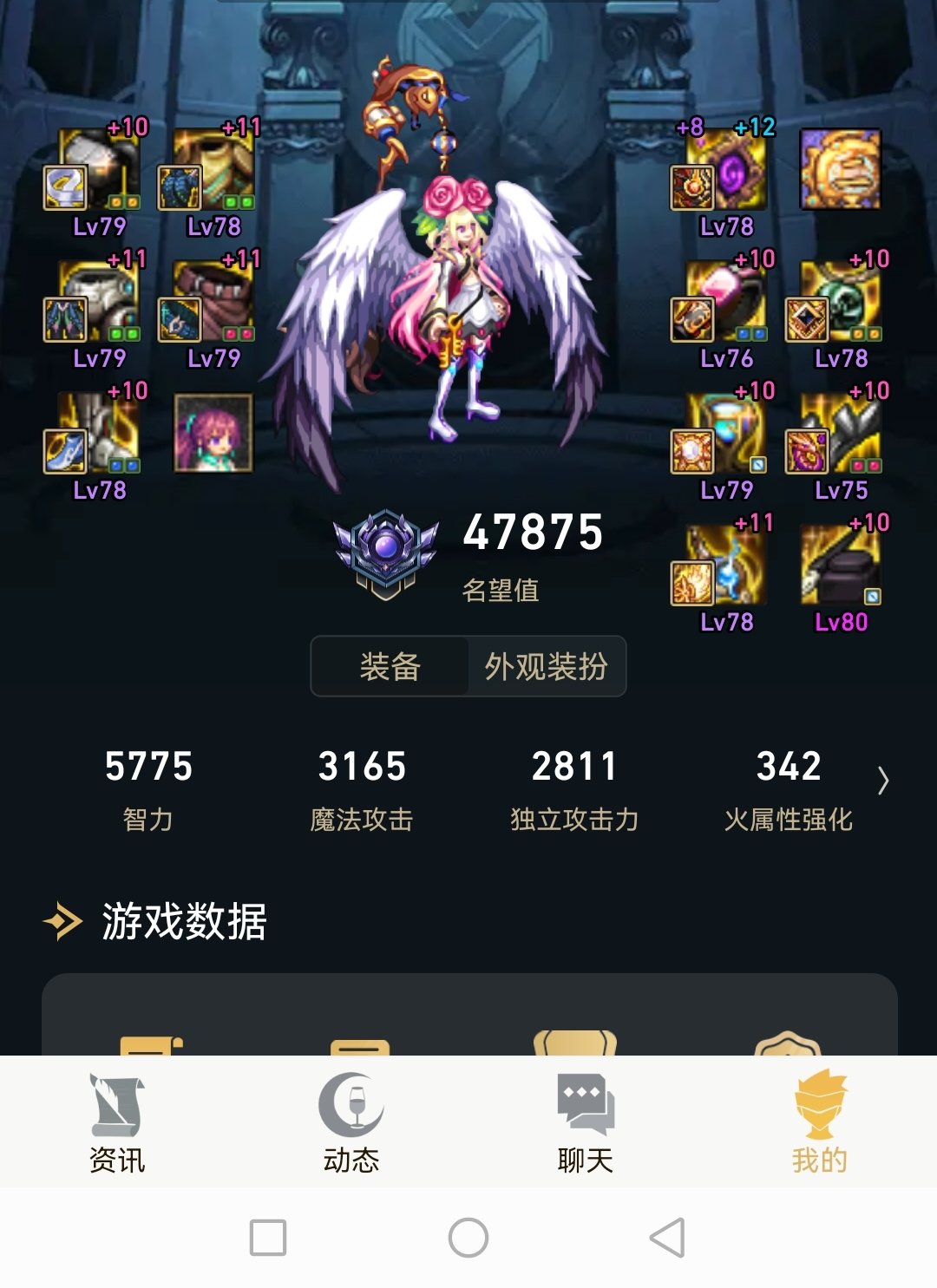The height and width of the screenshot is (1288, 937).
Task: Inspect the Lv76 +10 equipment item
Action: tap(725, 302)
